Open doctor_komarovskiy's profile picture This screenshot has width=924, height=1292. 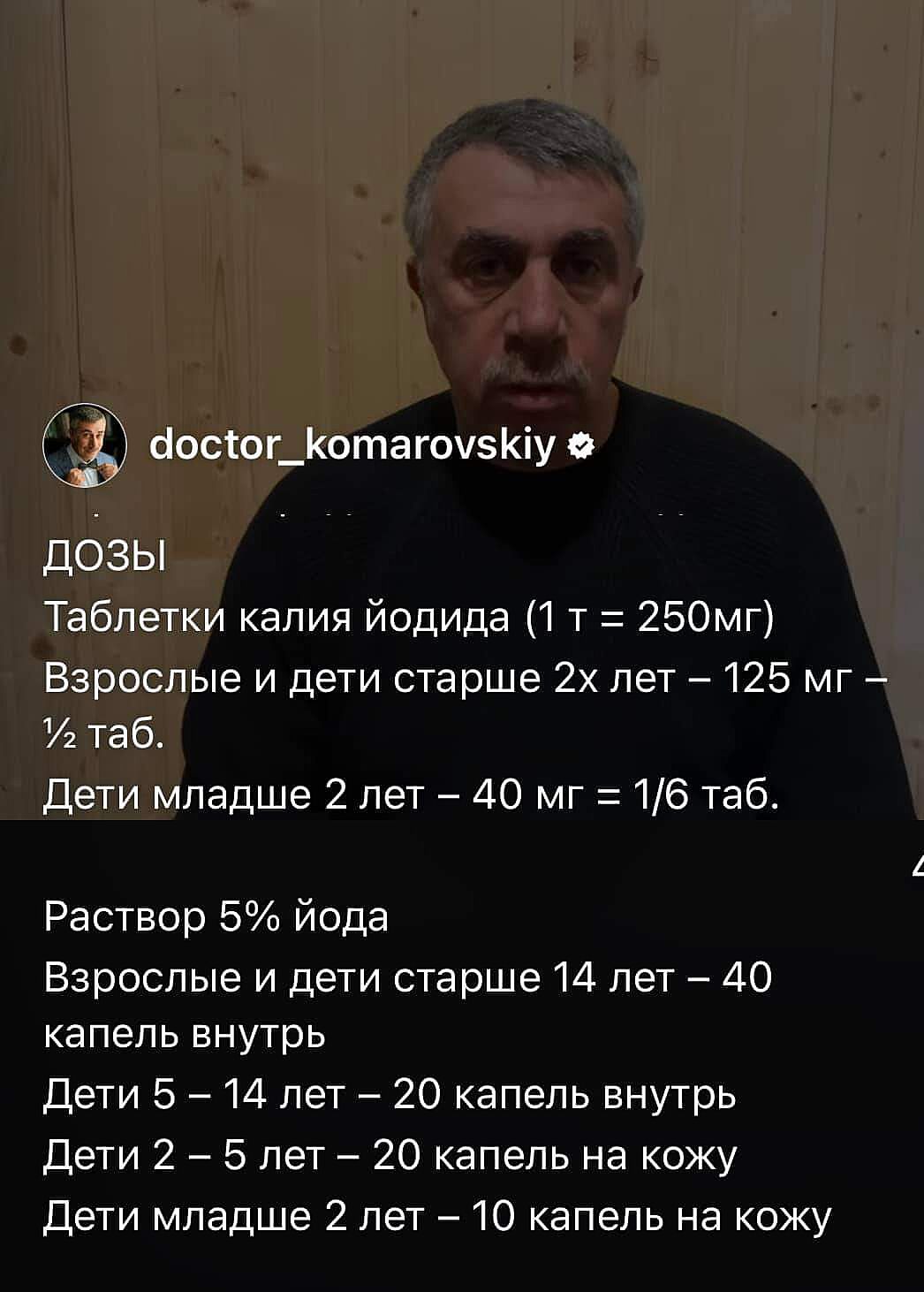(x=86, y=448)
